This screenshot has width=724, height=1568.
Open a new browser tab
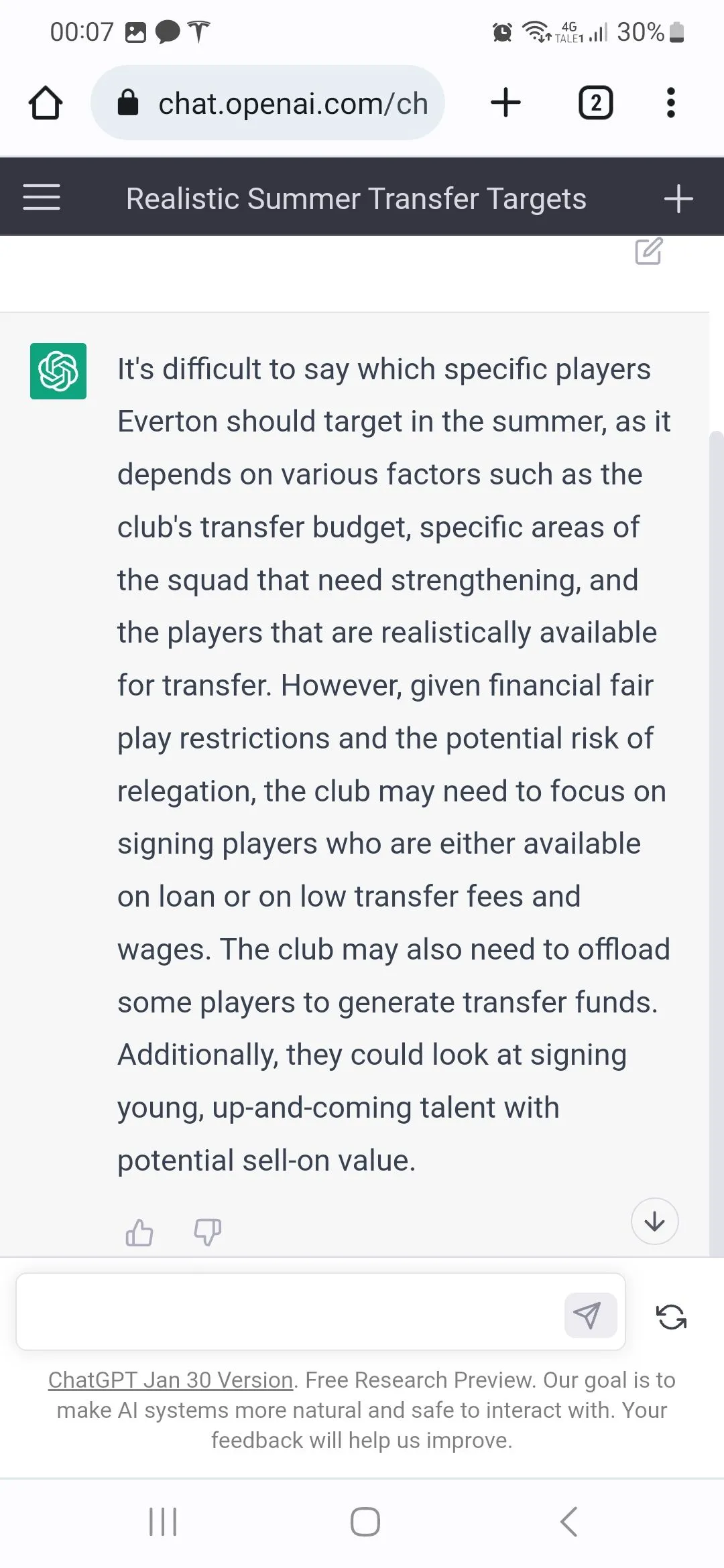(x=505, y=103)
